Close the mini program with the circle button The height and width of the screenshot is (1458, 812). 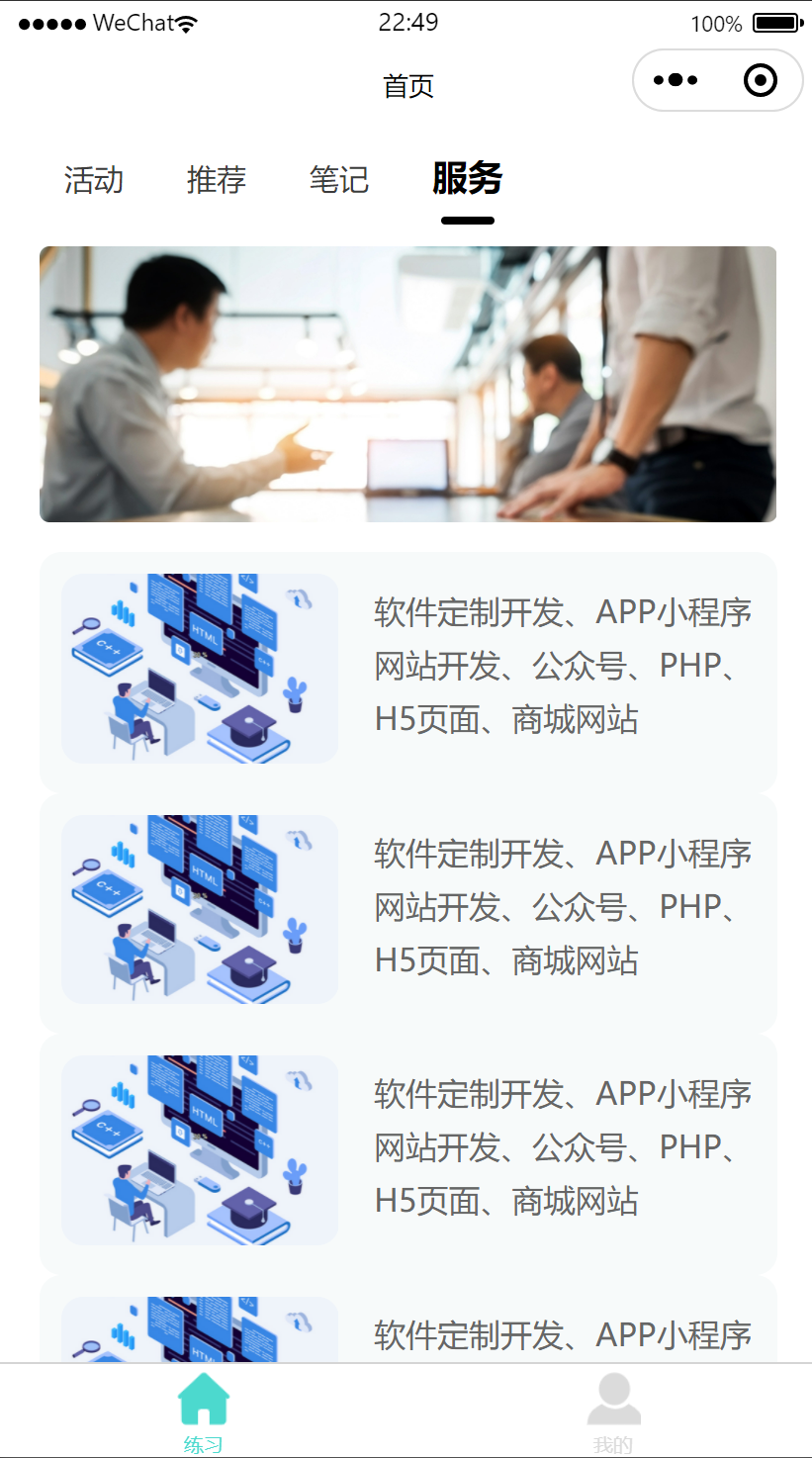760,80
